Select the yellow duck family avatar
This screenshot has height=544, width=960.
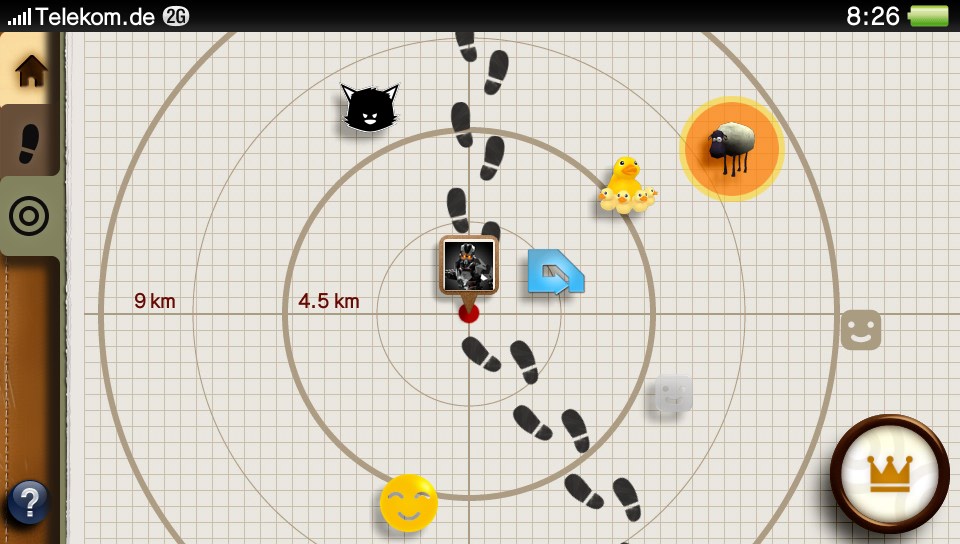[x=627, y=186]
